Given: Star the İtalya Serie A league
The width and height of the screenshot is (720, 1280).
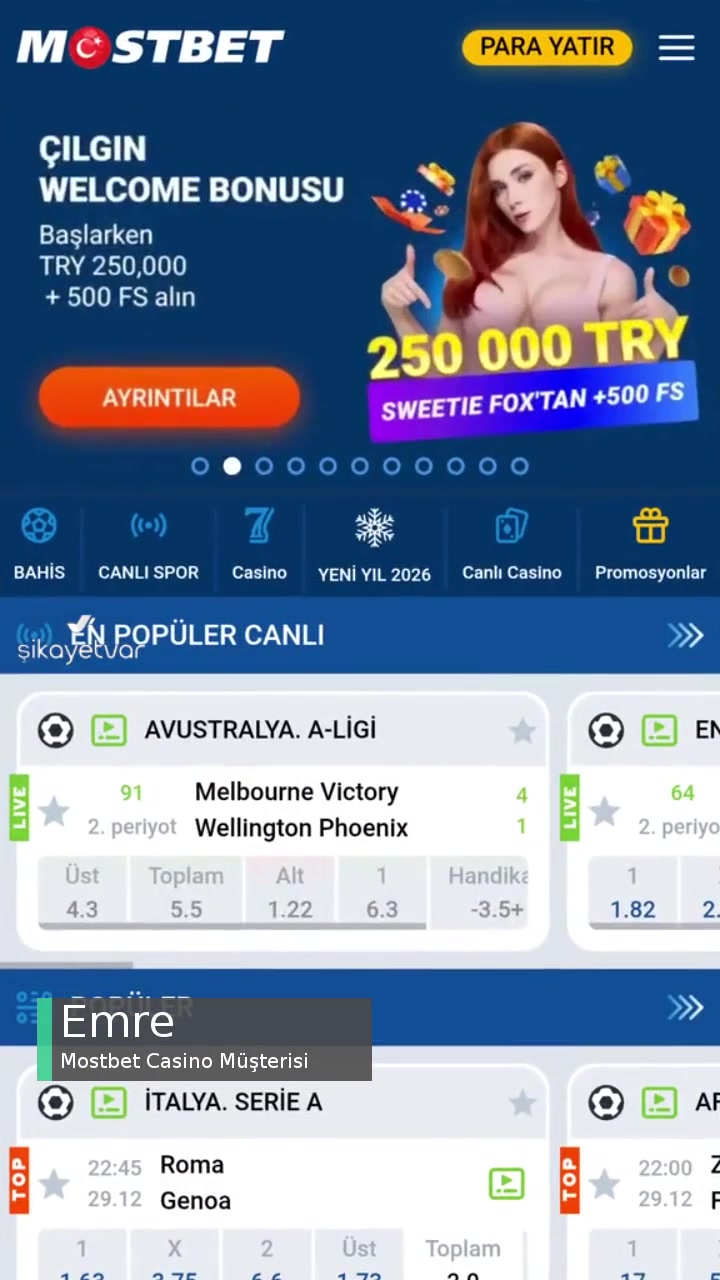Looking at the screenshot, I should click(x=522, y=1102).
